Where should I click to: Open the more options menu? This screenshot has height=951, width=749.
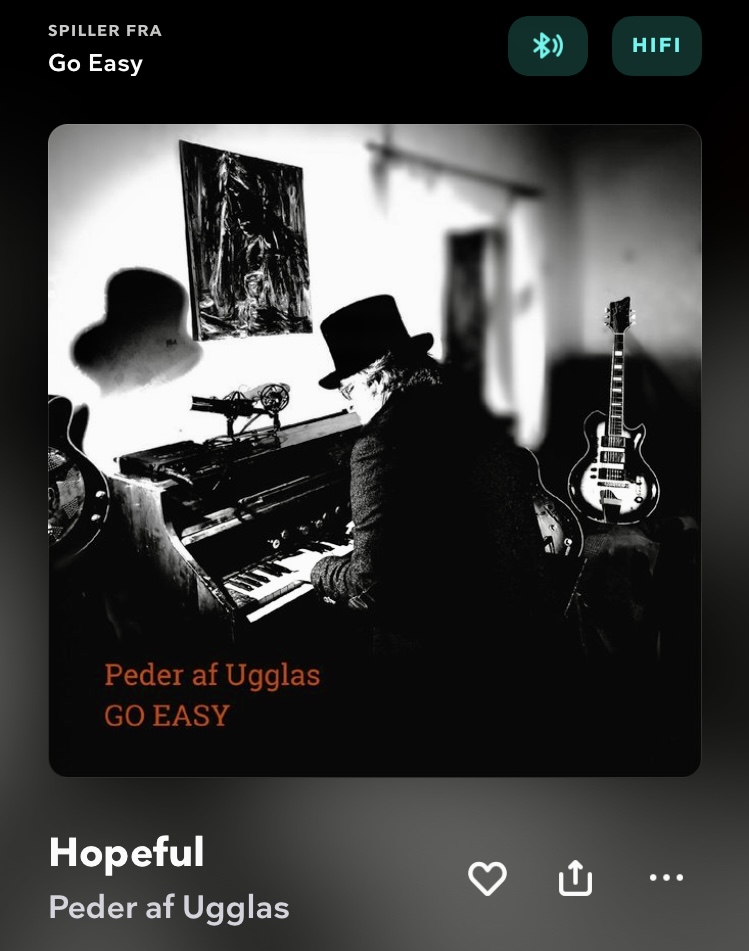tap(666, 878)
